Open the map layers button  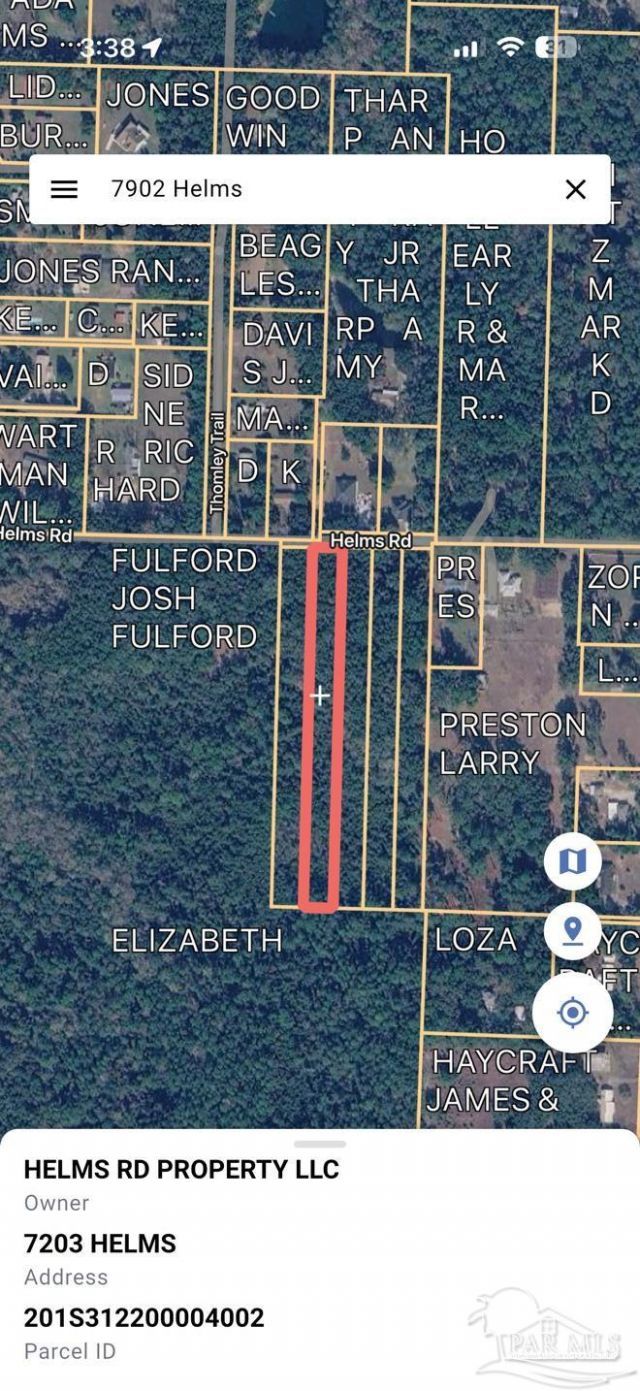[572, 860]
